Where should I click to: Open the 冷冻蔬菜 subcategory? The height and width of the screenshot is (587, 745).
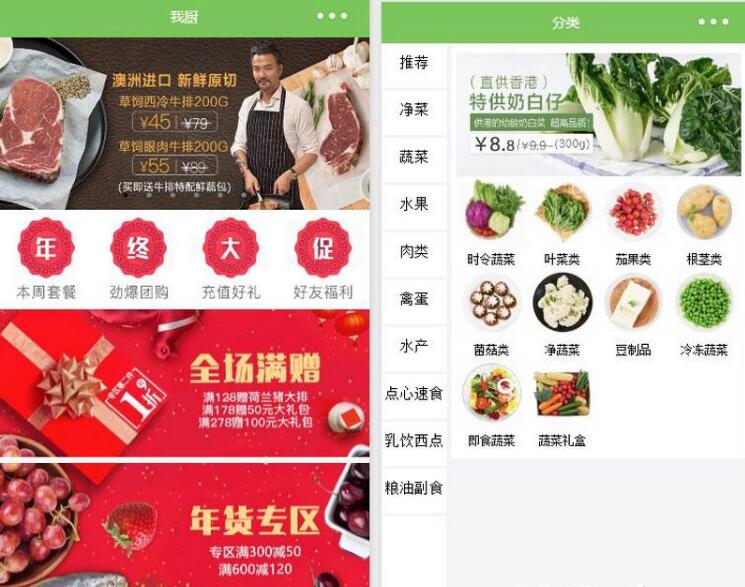[x=704, y=314]
